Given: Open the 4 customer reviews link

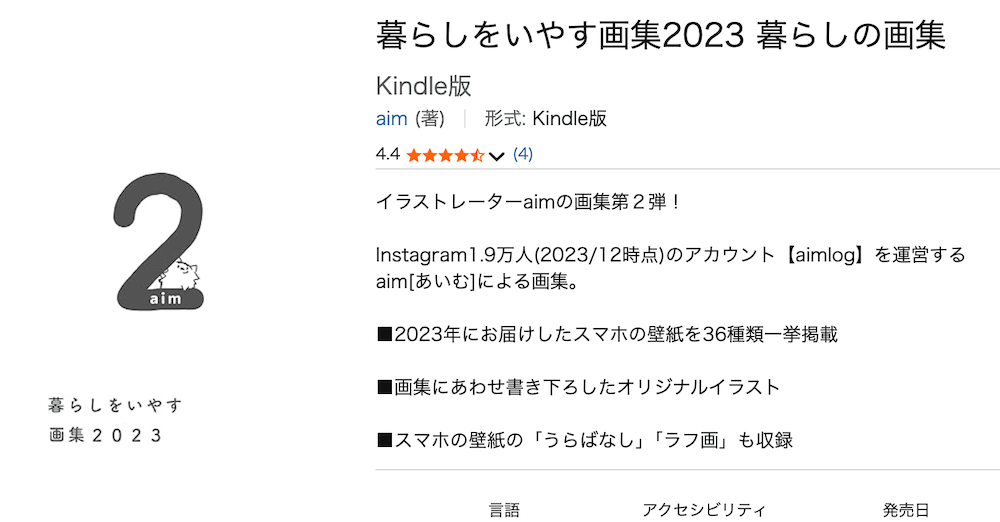Looking at the screenshot, I should pyautogui.click(x=522, y=154).
